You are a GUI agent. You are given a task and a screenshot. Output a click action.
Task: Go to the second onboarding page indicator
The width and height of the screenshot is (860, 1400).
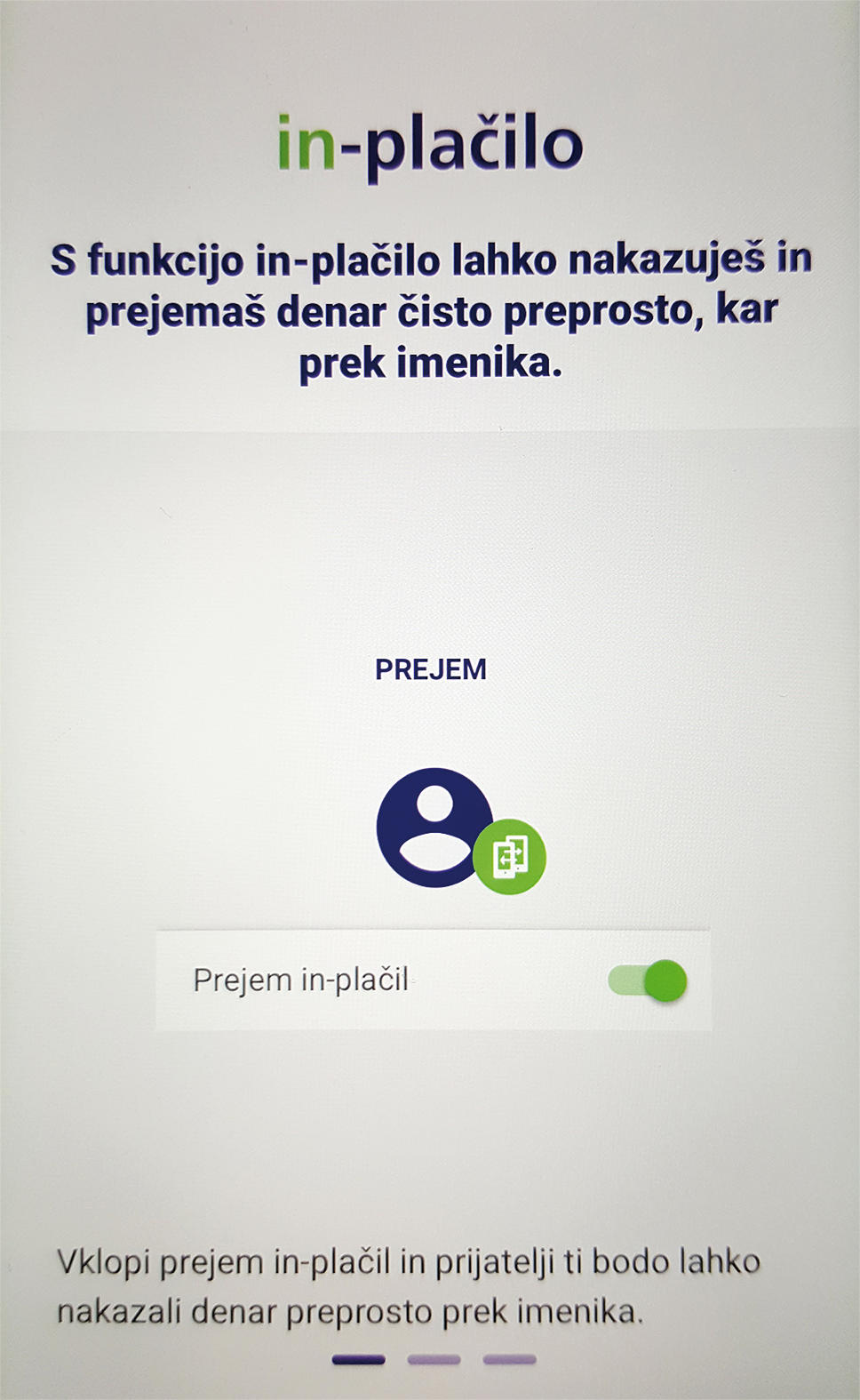[x=434, y=1359]
